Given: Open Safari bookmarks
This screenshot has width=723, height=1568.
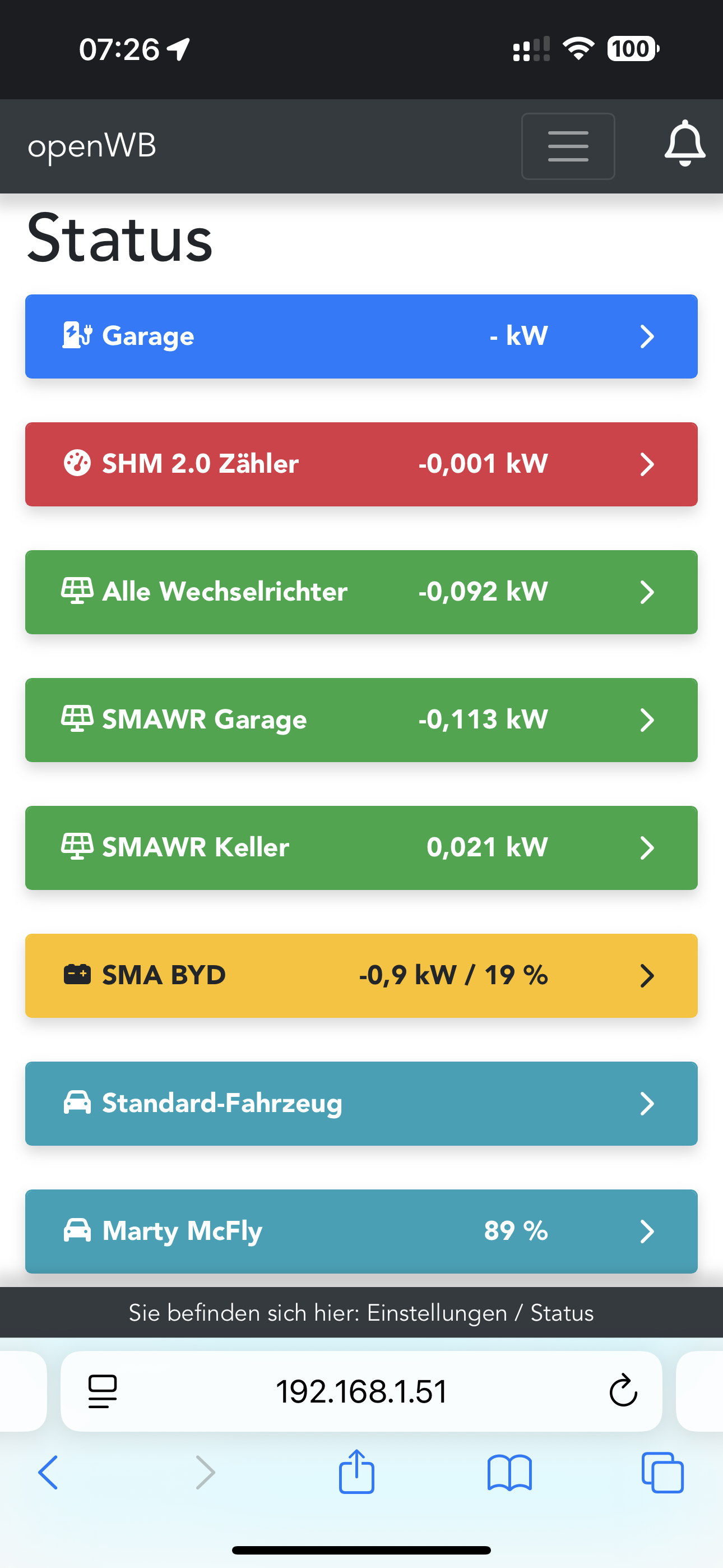Looking at the screenshot, I should pos(509,1473).
